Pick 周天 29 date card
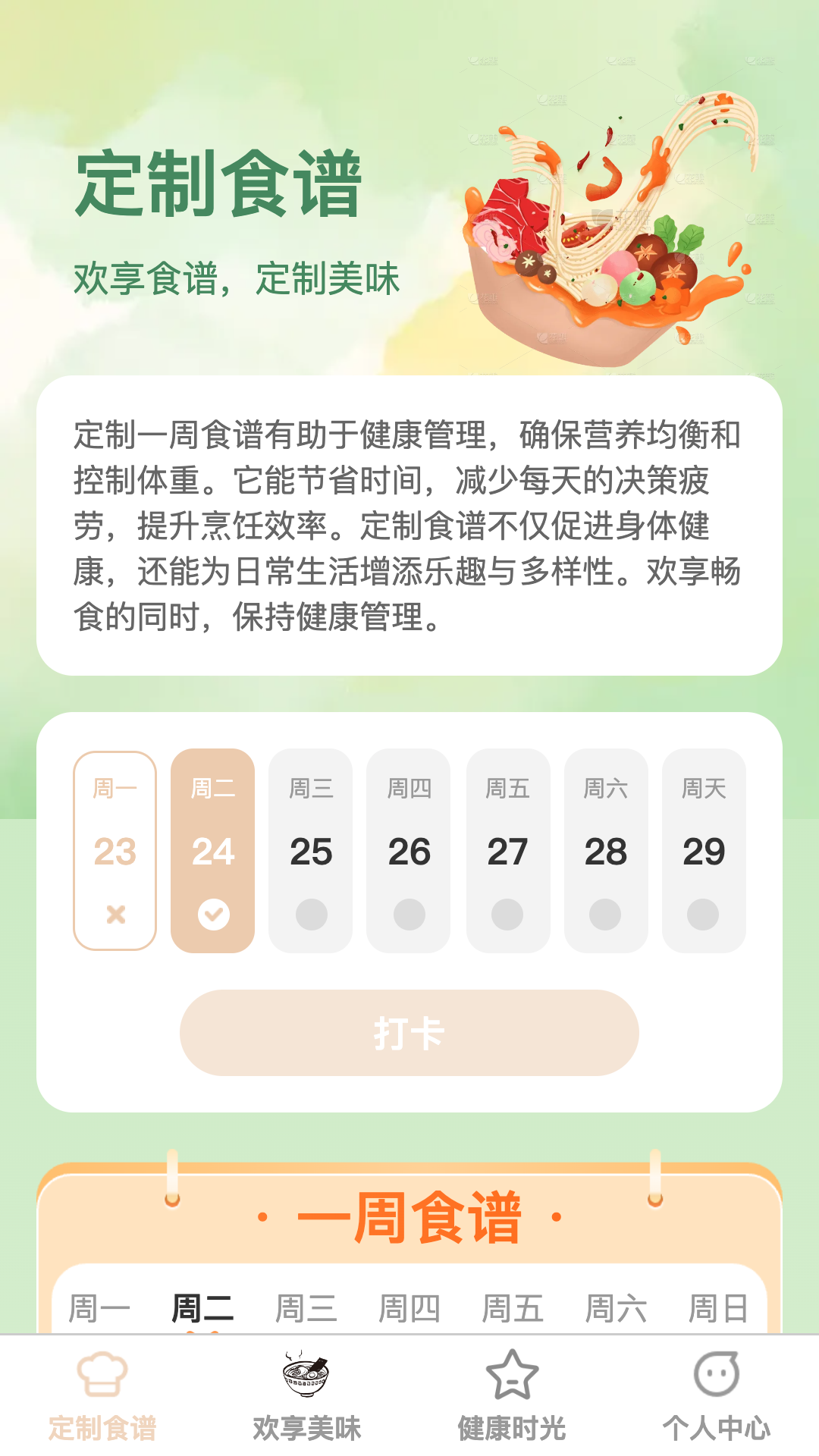This screenshot has width=819, height=1456. [704, 851]
